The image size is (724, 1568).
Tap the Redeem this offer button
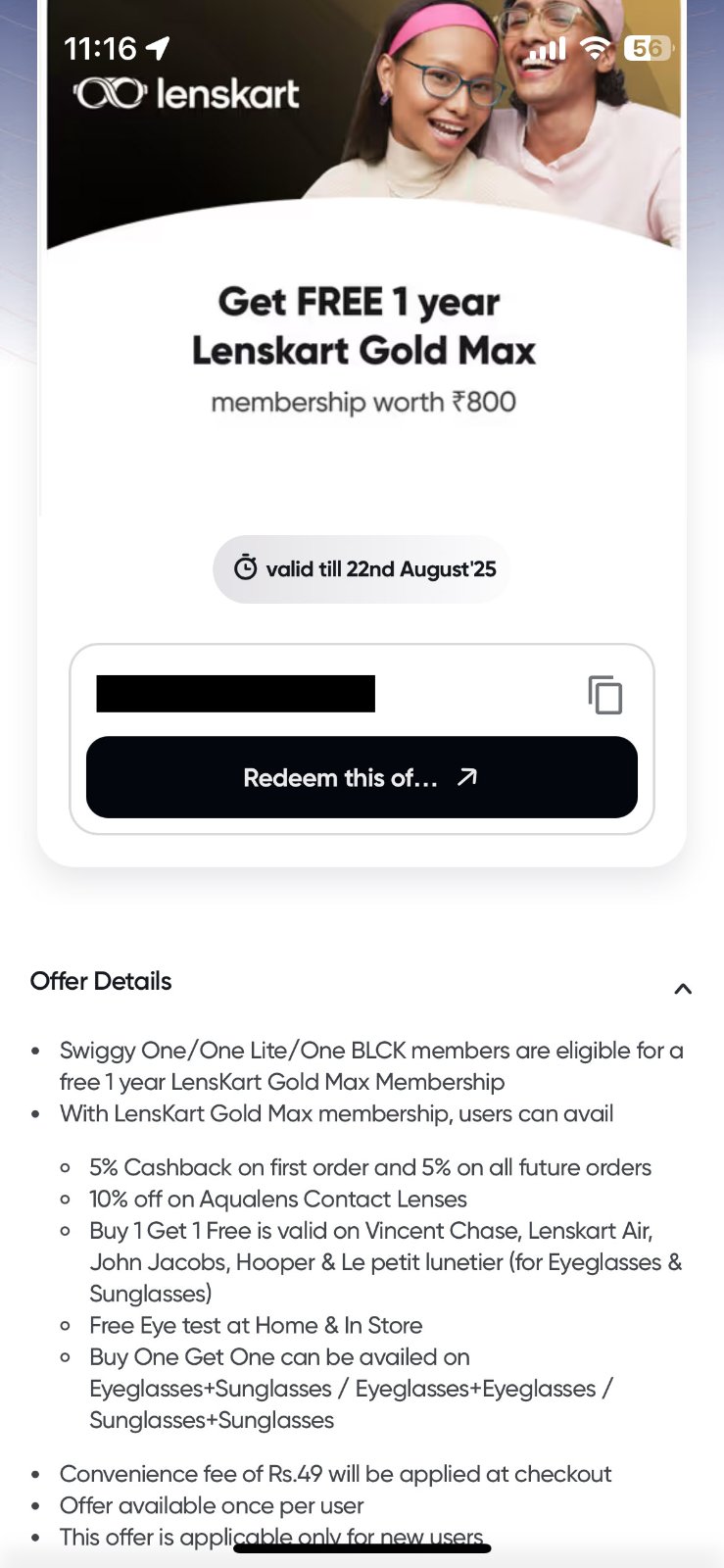[362, 777]
